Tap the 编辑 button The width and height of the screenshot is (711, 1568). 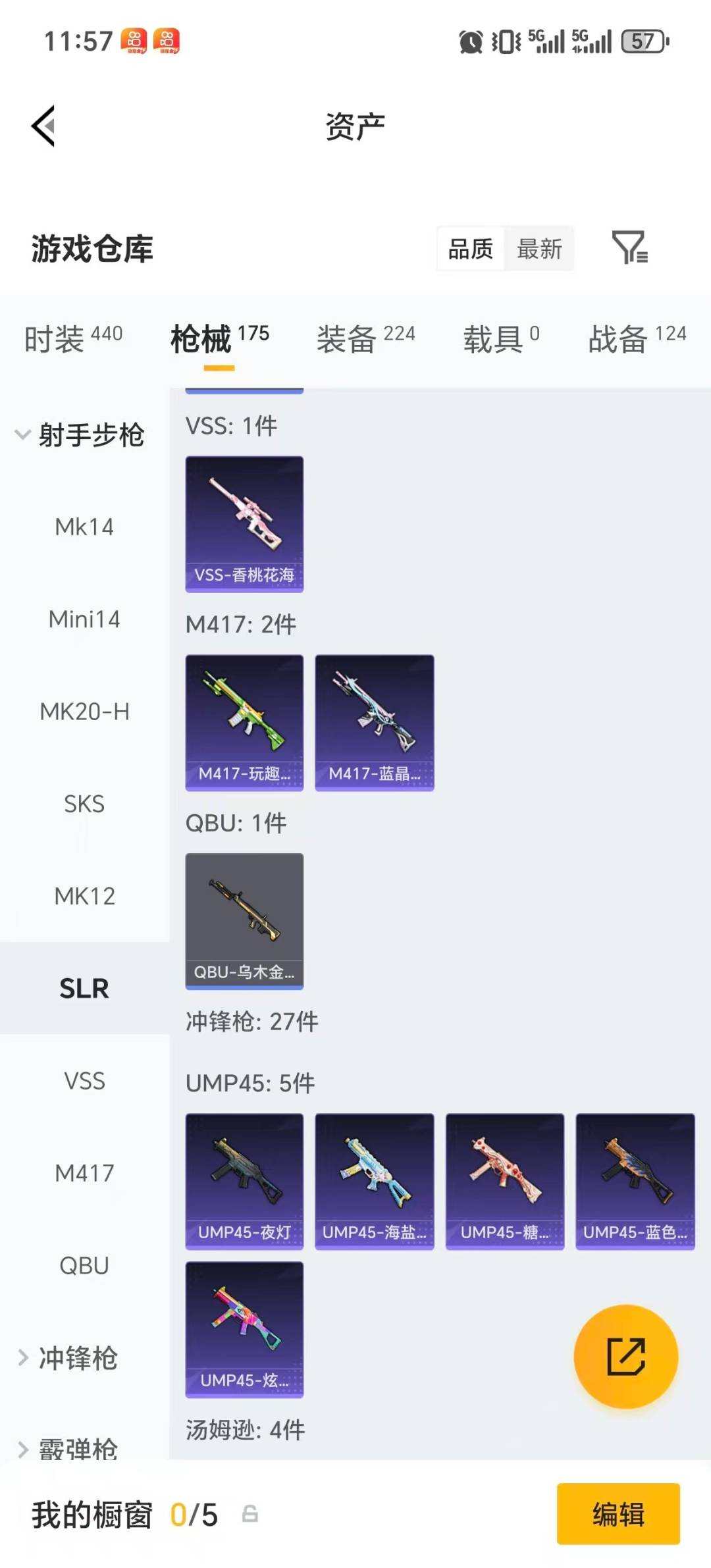[x=619, y=1517]
